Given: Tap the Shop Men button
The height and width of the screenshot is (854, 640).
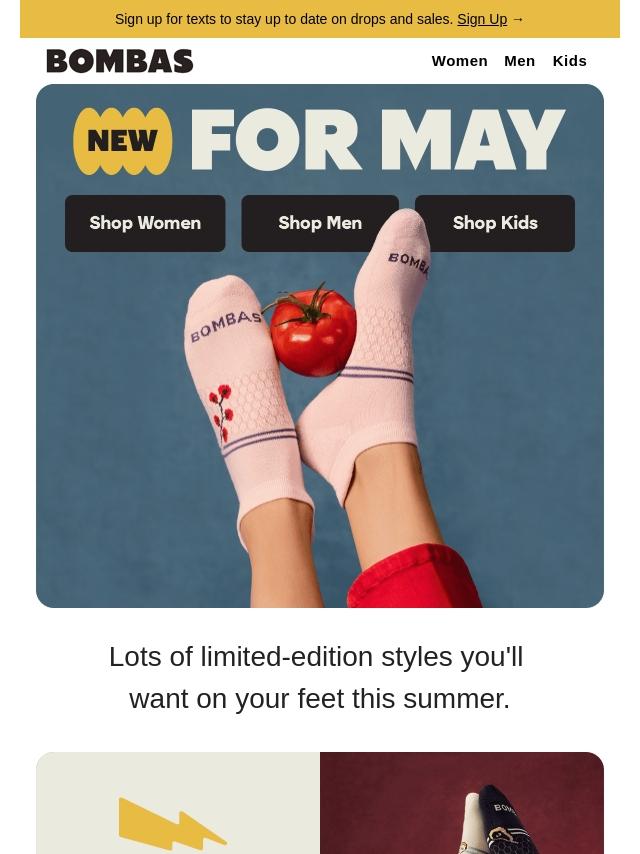Looking at the screenshot, I should [x=320, y=223].
